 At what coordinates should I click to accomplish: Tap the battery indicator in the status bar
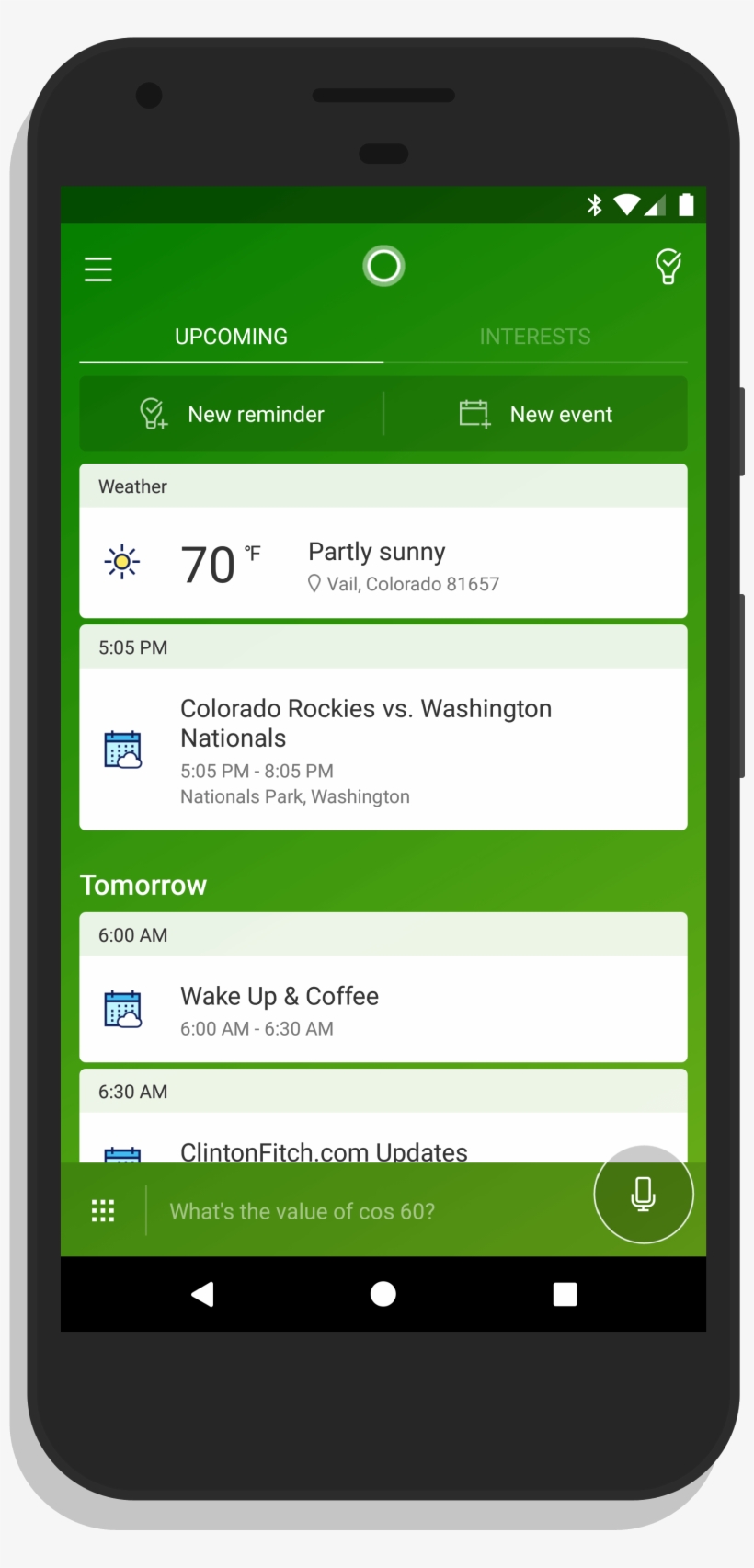click(x=686, y=206)
